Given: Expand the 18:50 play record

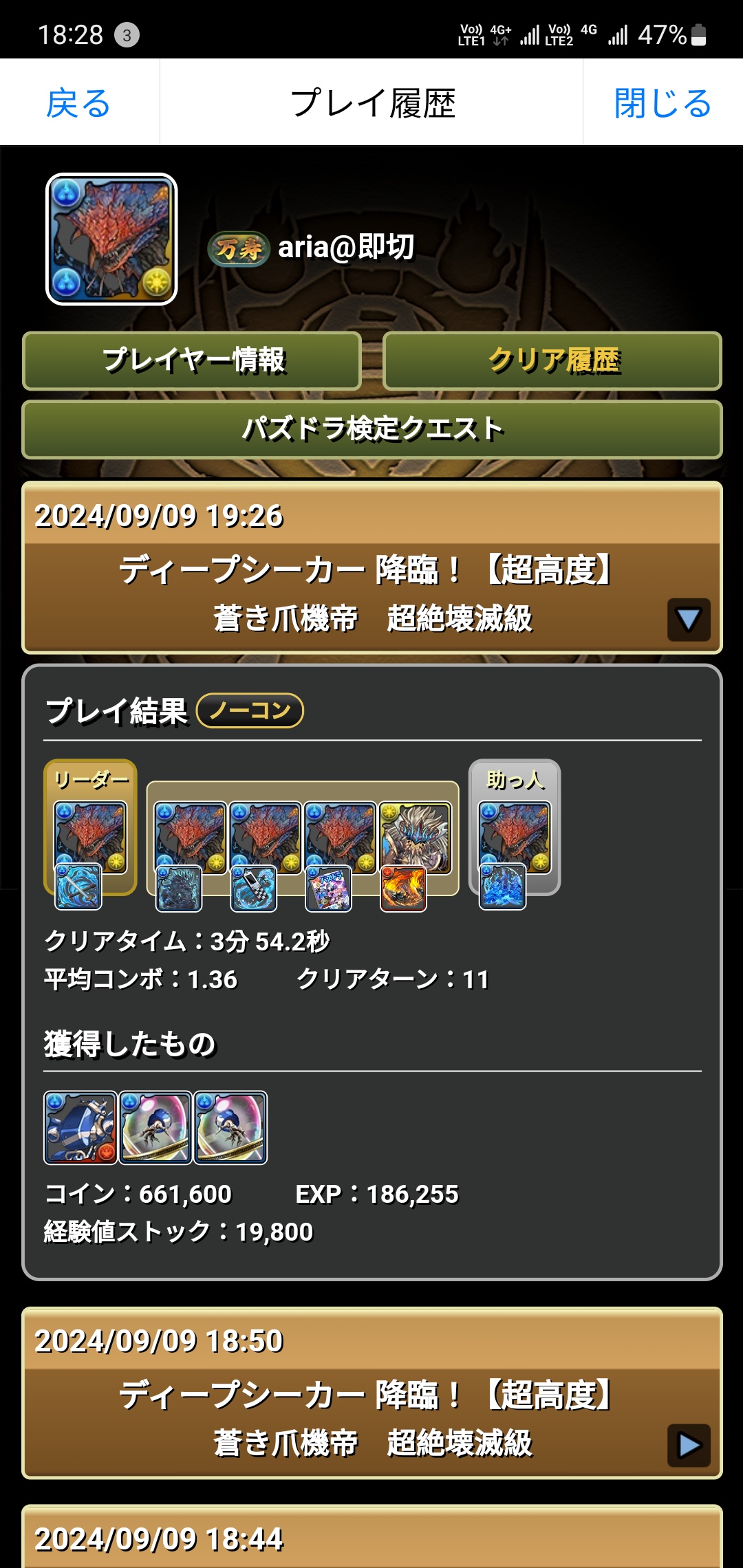Looking at the screenshot, I should coord(688,1444).
